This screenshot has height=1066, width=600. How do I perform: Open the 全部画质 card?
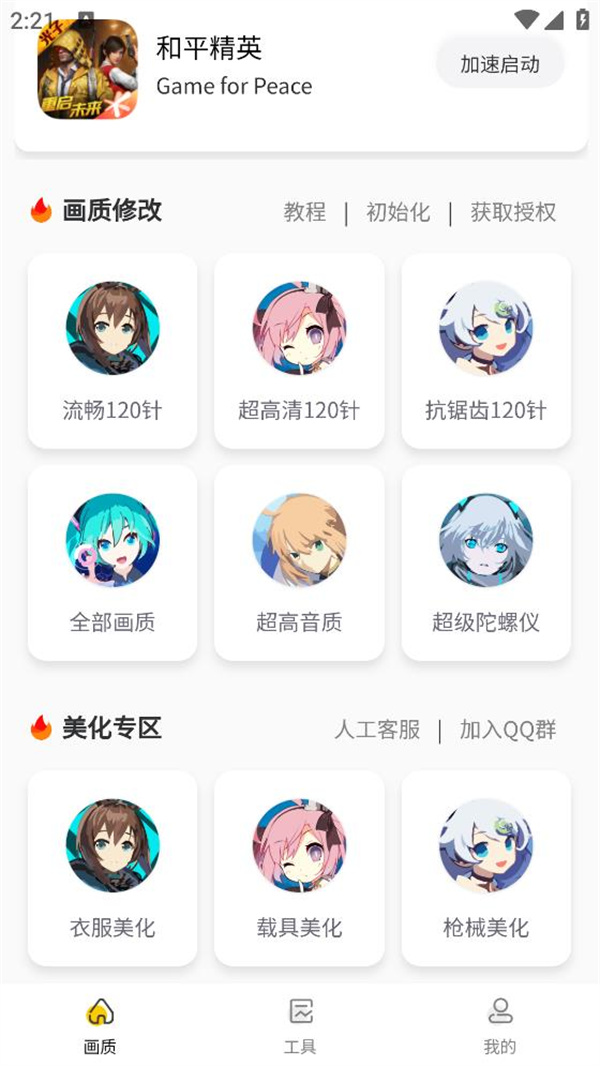112,563
